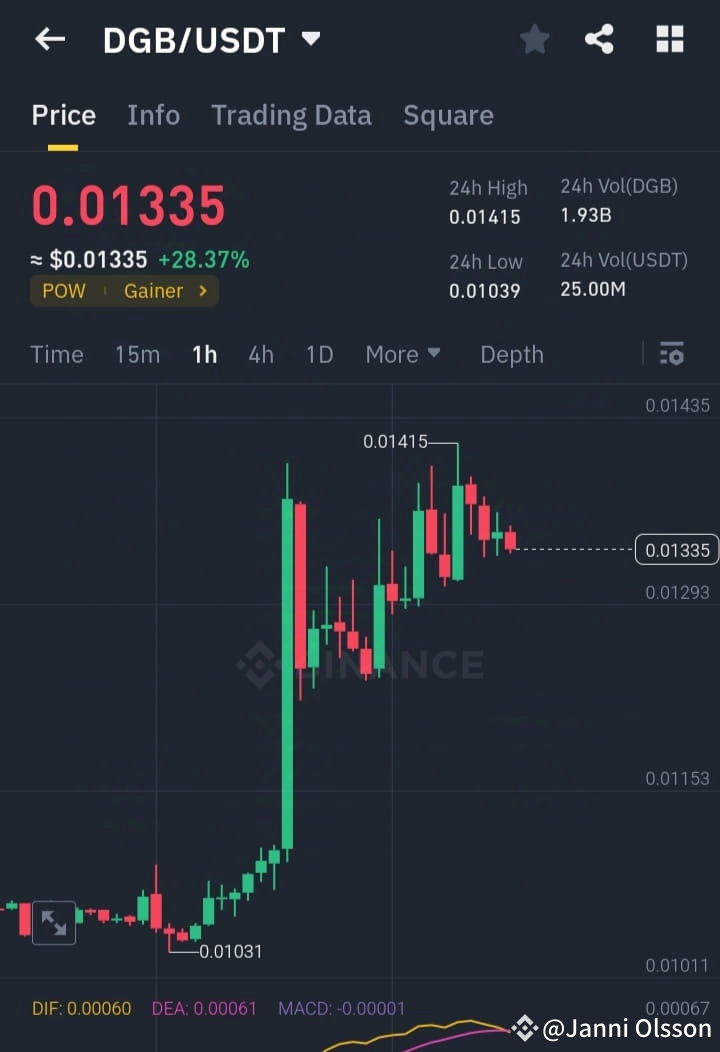Open the grid apps panel
The image size is (720, 1052).
pyautogui.click(x=669, y=39)
